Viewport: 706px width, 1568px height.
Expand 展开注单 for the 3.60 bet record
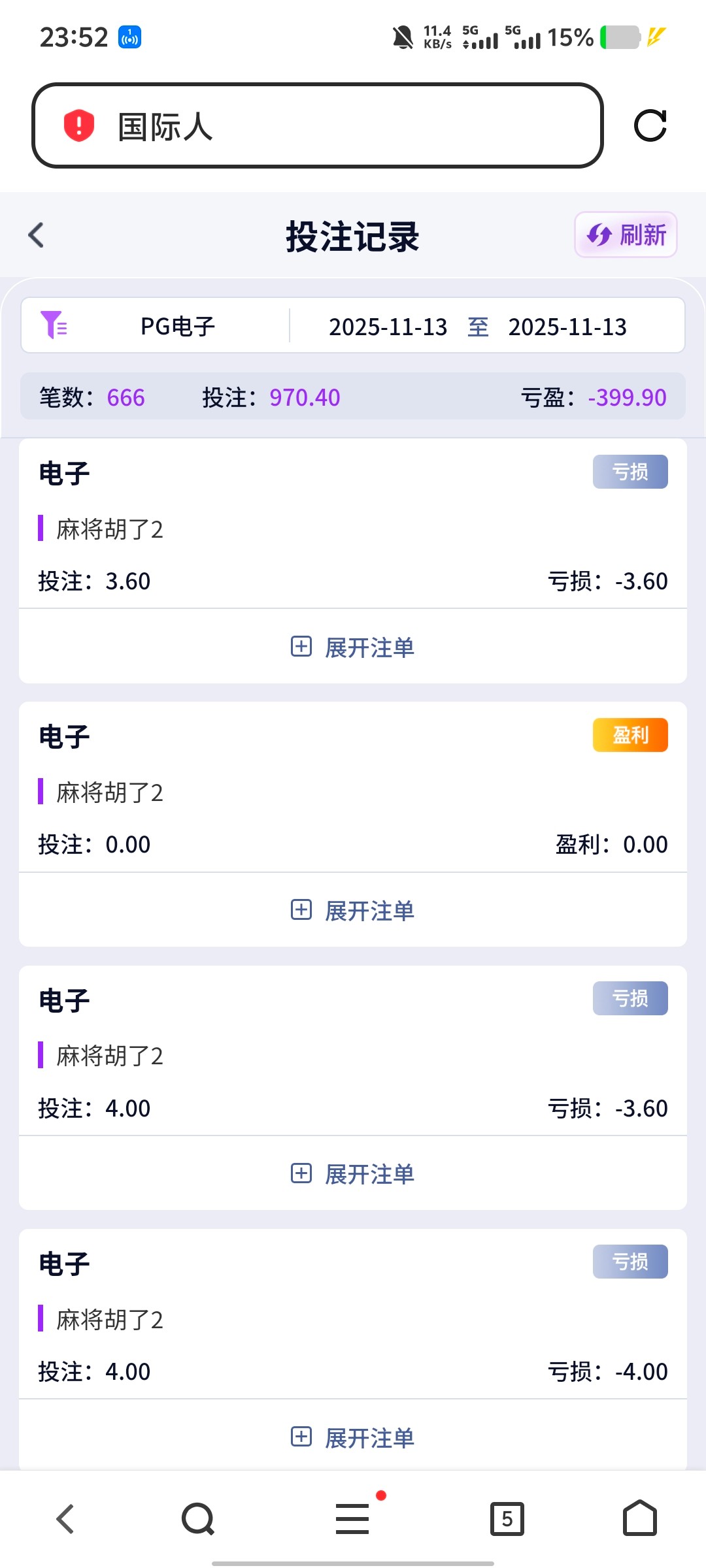[353, 647]
